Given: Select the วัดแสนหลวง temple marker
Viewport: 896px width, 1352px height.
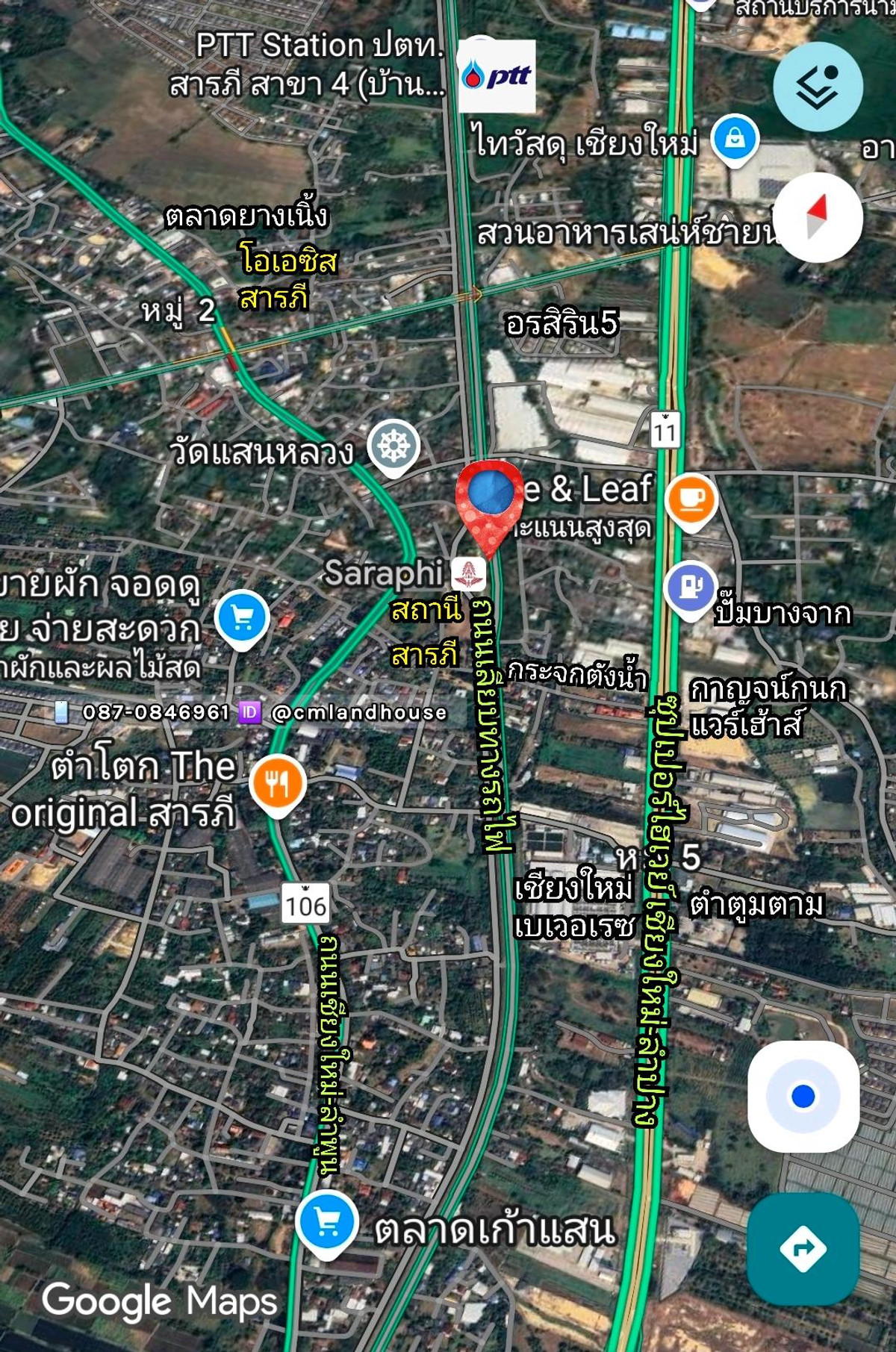Looking at the screenshot, I should click(x=393, y=446).
